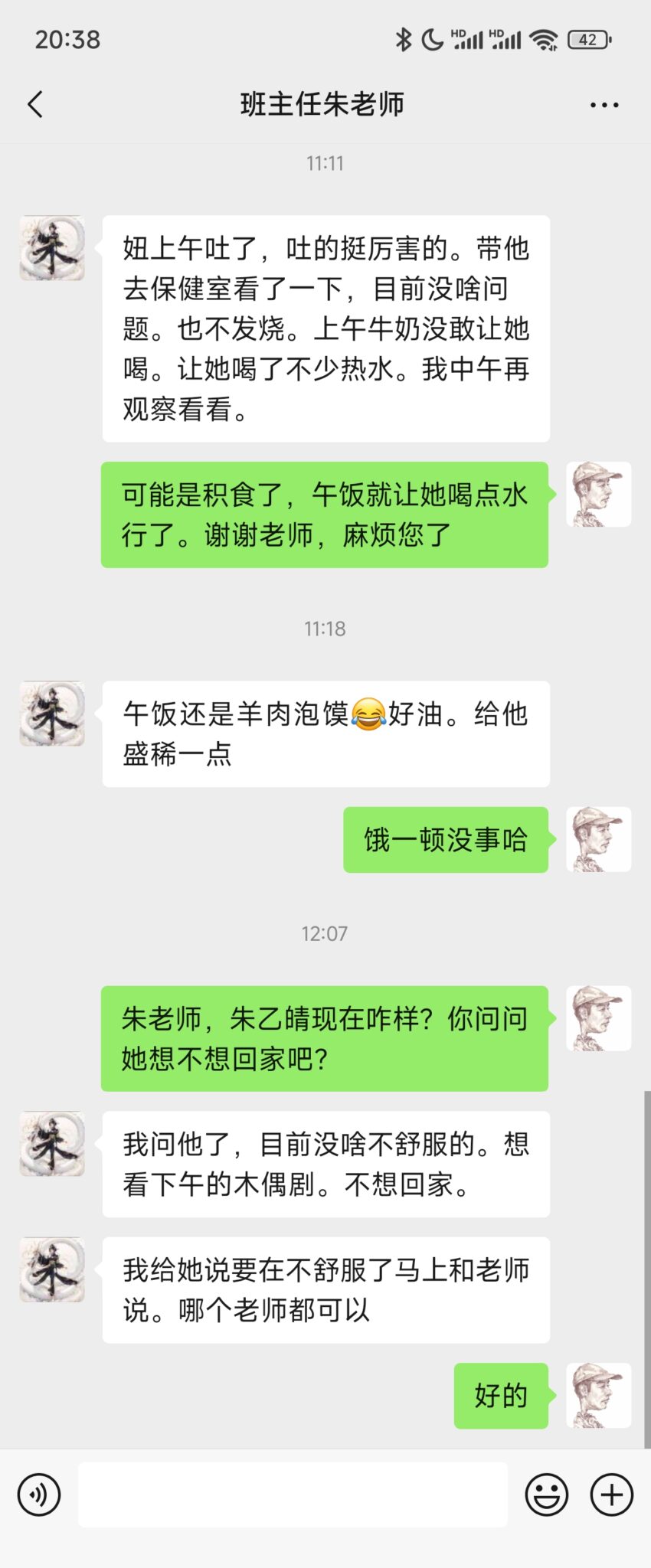The image size is (651, 1568).
Task: Go back from the 班主任朱老师 chat
Action: (x=35, y=104)
